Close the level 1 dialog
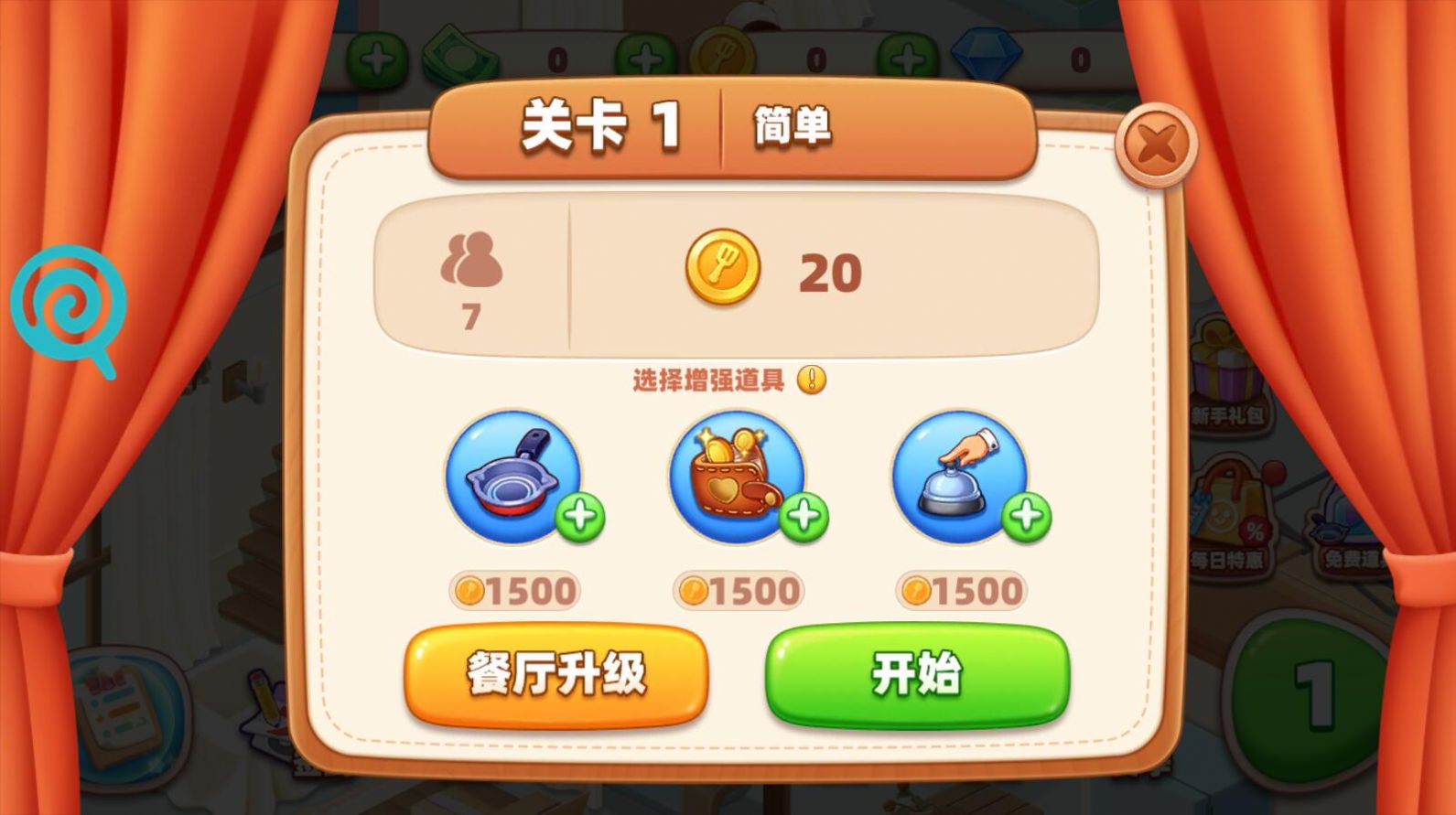This screenshot has width=1456, height=815. pos(1157,145)
